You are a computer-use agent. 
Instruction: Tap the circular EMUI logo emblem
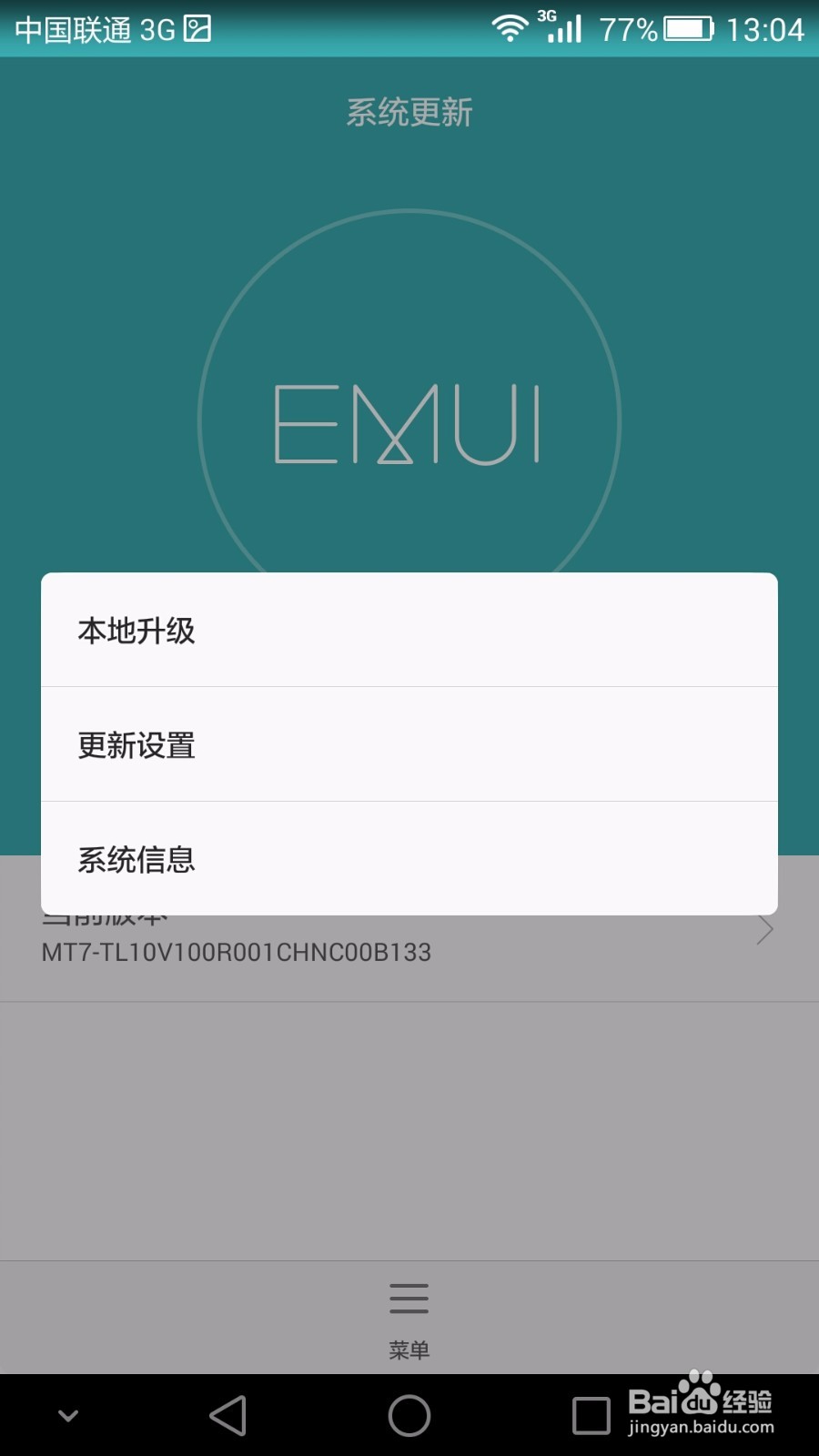coord(409,419)
